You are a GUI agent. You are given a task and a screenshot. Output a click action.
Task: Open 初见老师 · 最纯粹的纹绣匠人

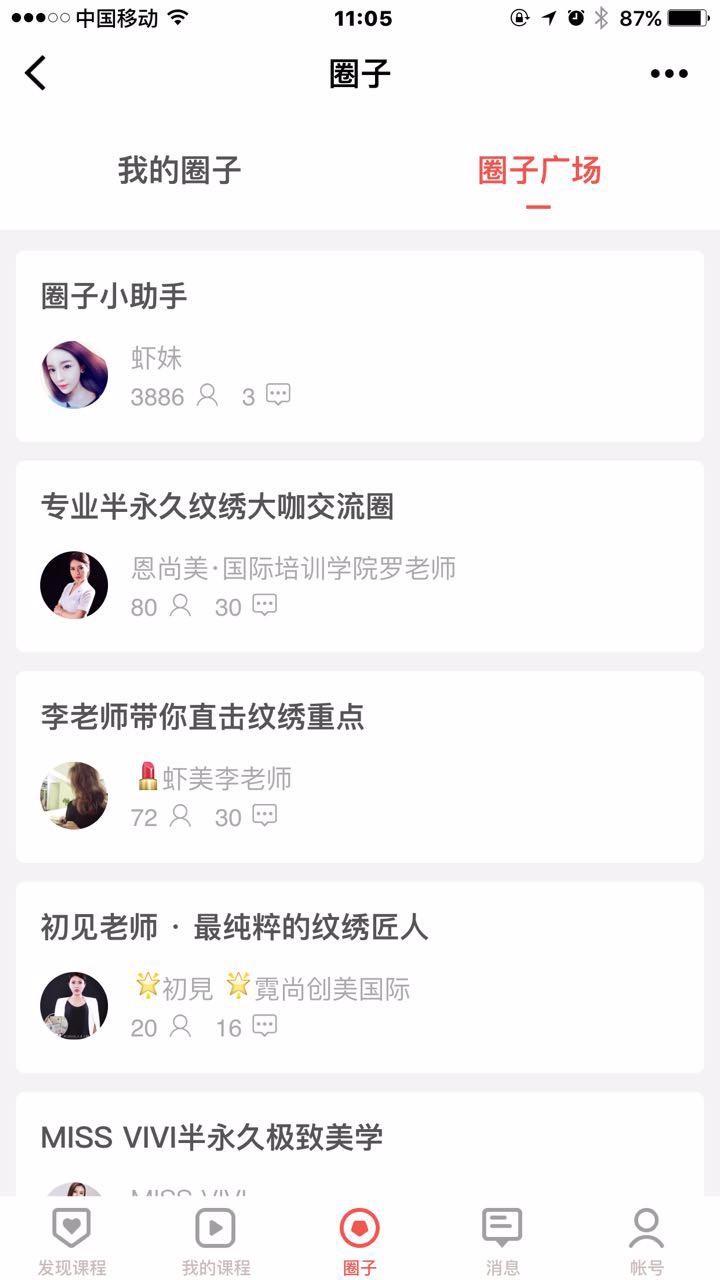pyautogui.click(x=232, y=928)
